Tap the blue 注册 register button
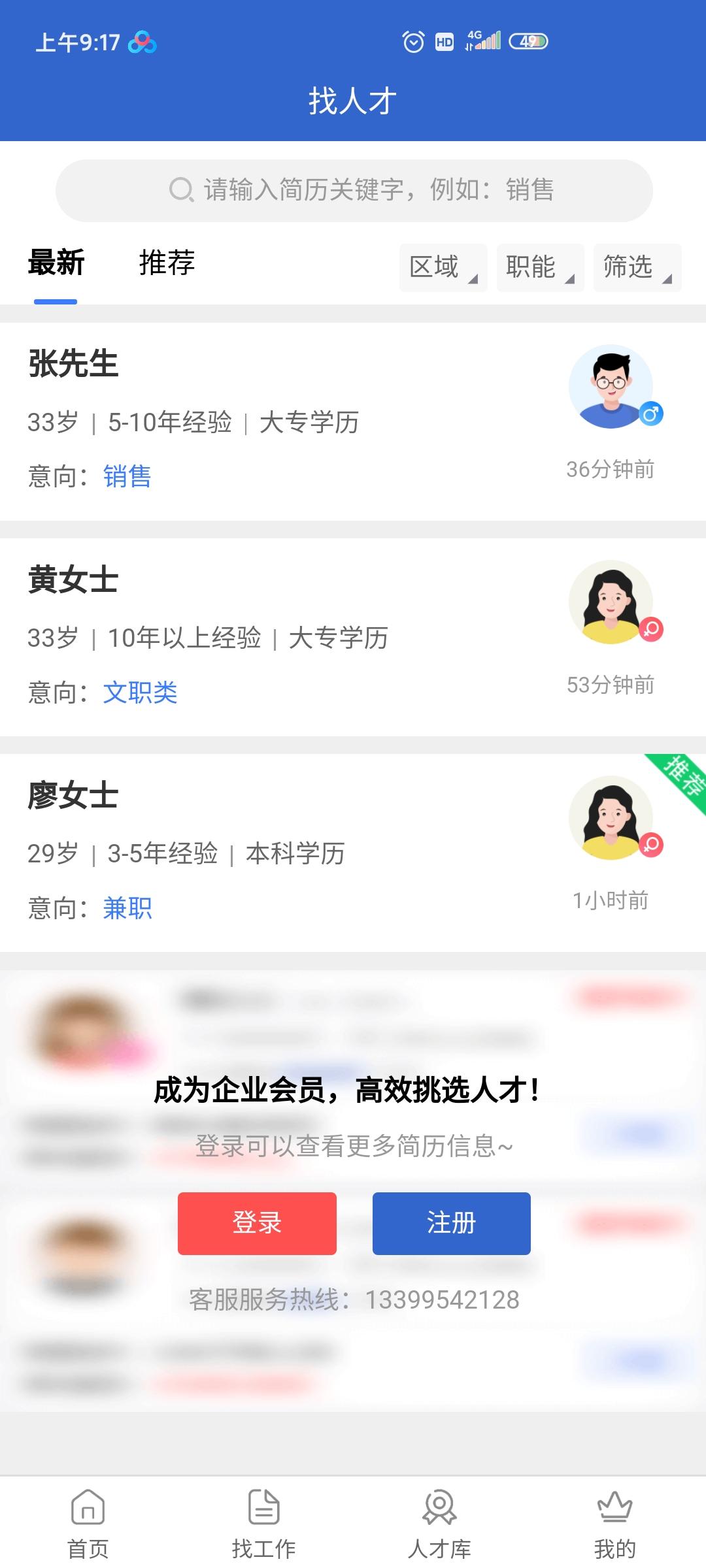 pyautogui.click(x=451, y=1223)
